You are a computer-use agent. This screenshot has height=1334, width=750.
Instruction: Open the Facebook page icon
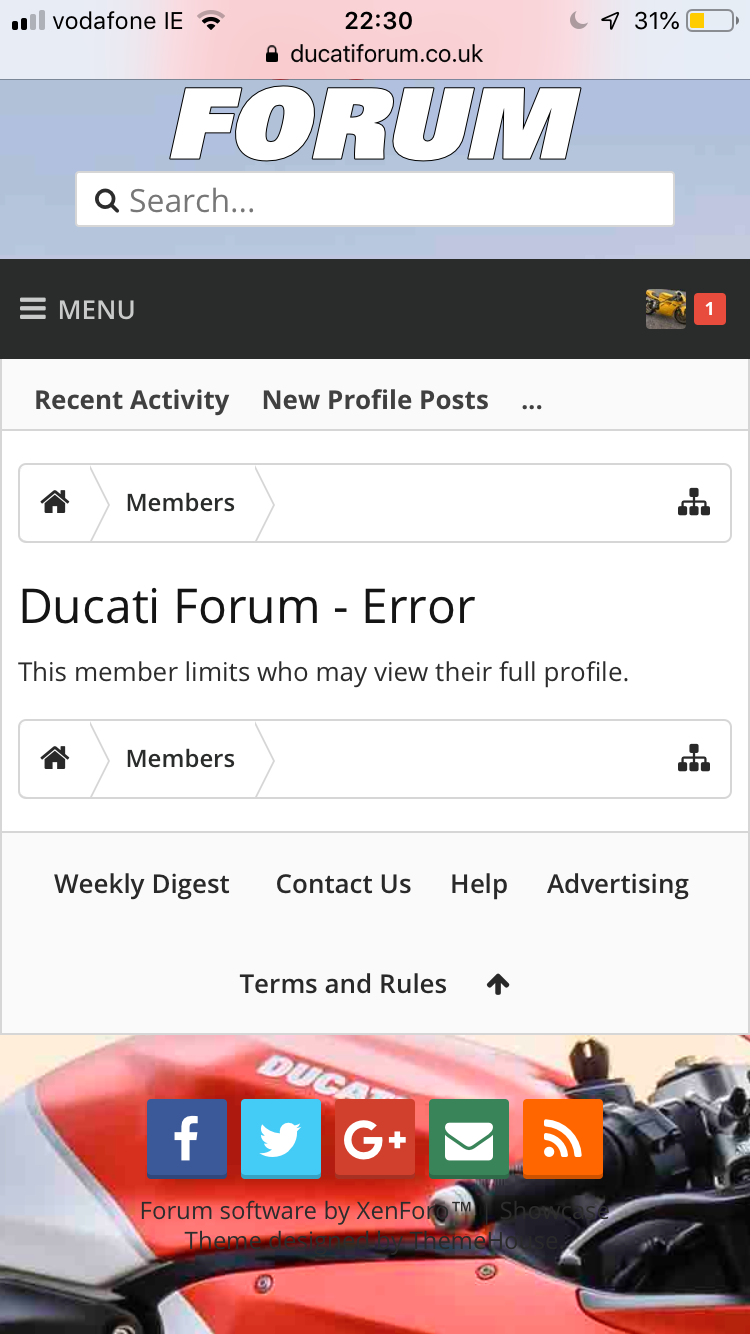(187, 1138)
